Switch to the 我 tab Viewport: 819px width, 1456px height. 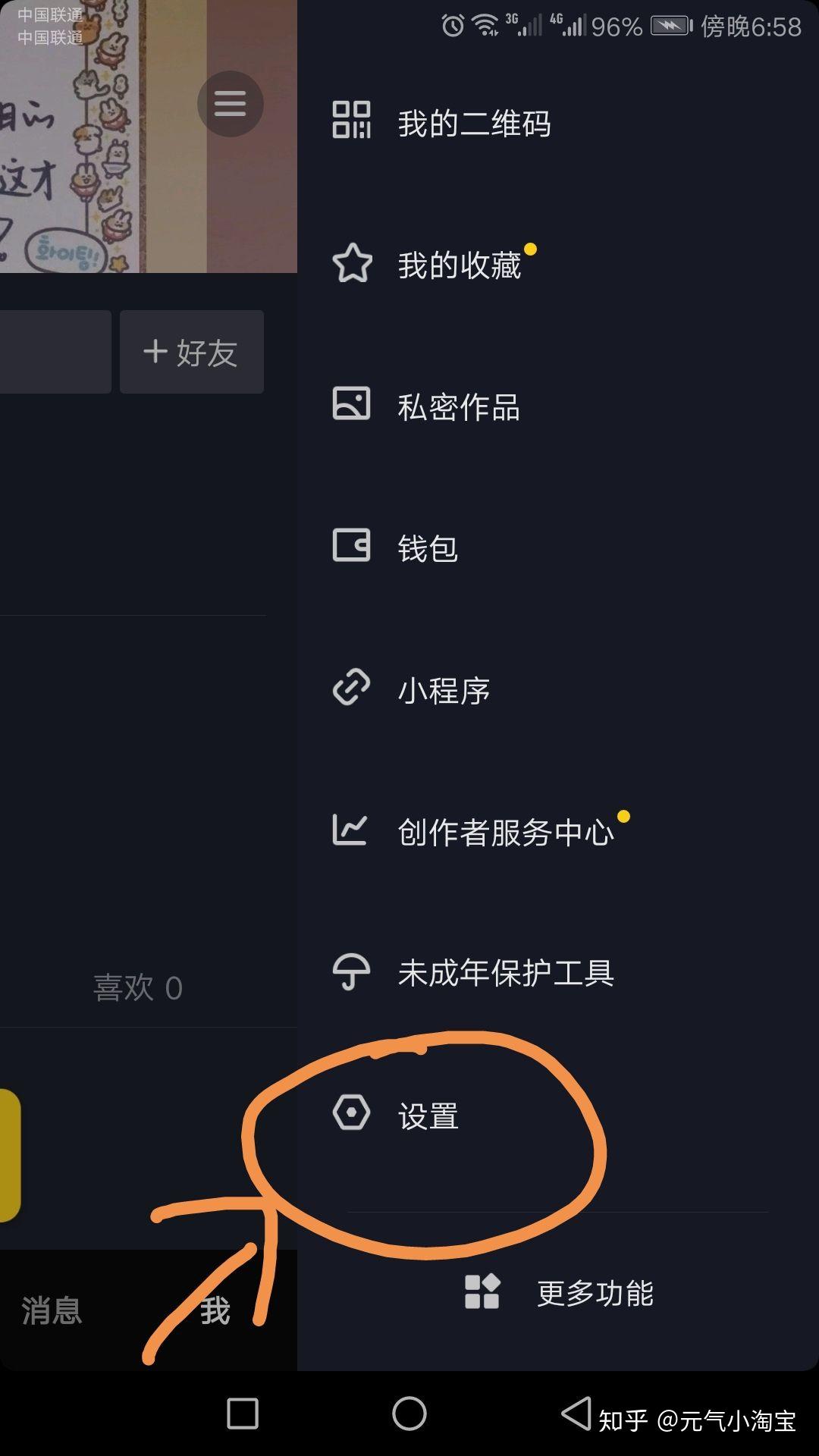point(215,1310)
